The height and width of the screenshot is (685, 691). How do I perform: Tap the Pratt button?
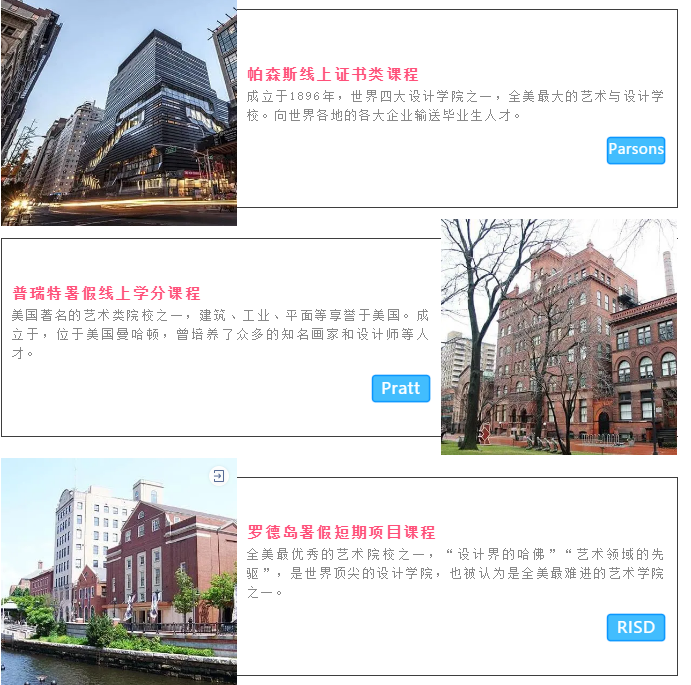click(401, 388)
